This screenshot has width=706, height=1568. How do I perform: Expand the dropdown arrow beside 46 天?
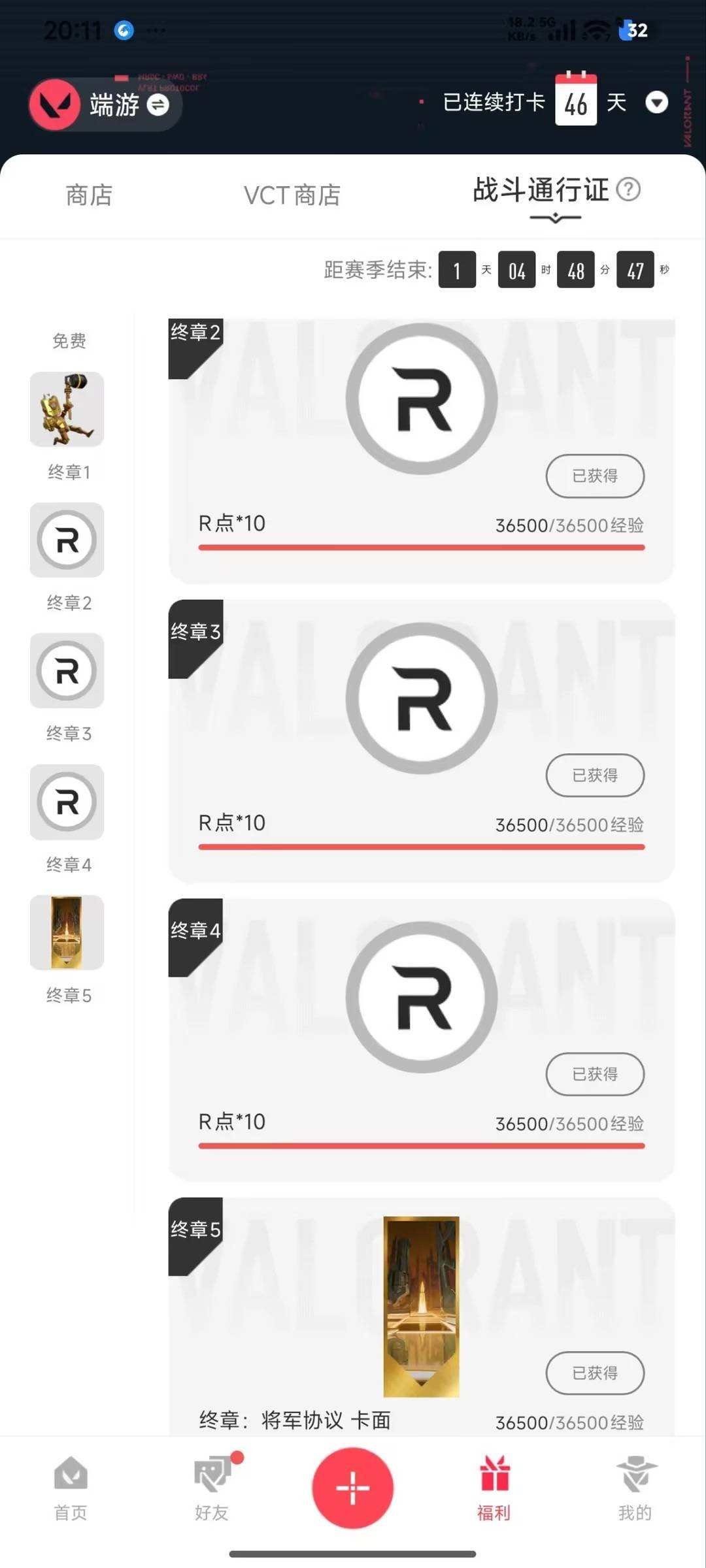click(x=657, y=103)
